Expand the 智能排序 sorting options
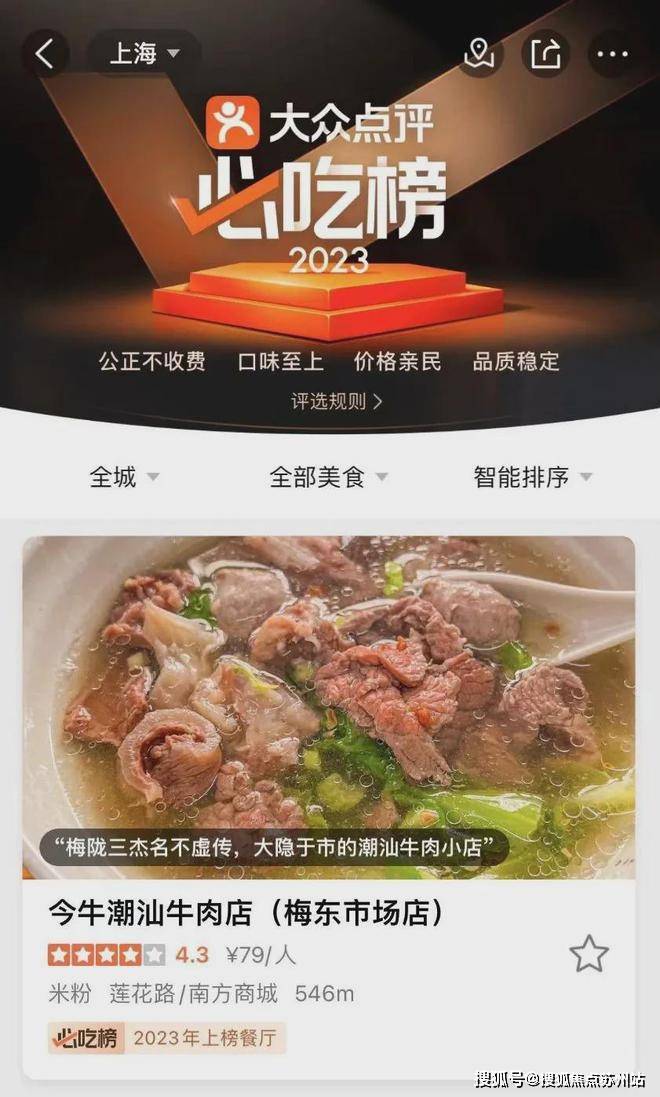Screen dimensions: 660x1097 [x=533, y=477]
